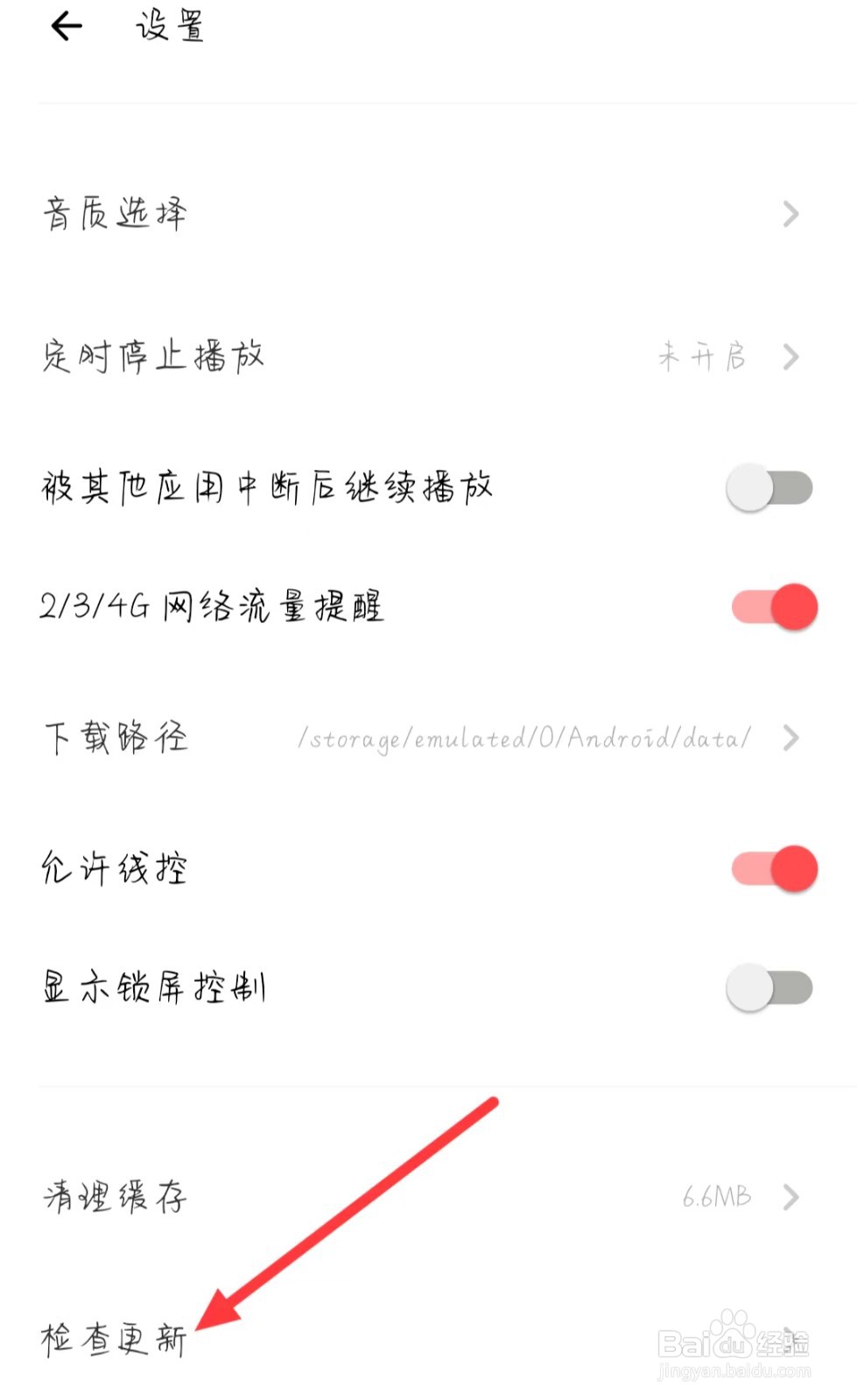Disable the 允许线控 switch
Screen dimensions: 857x1400
click(775, 869)
